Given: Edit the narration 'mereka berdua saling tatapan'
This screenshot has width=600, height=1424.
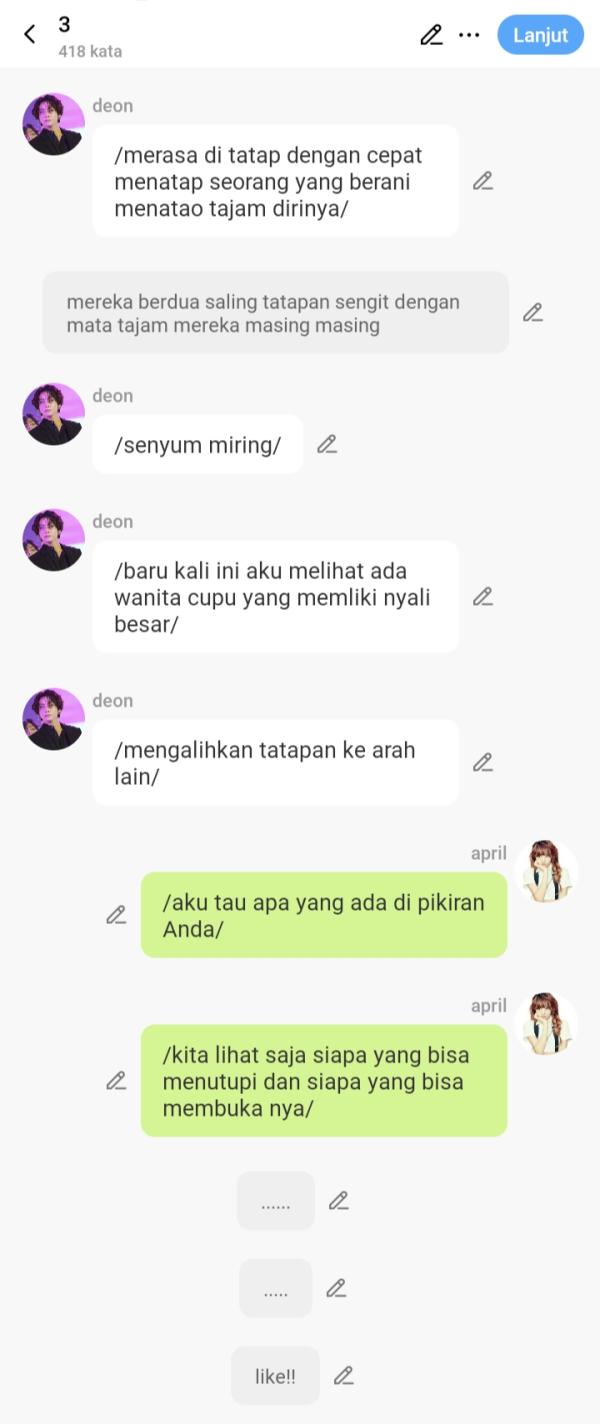Looking at the screenshot, I should (533, 312).
